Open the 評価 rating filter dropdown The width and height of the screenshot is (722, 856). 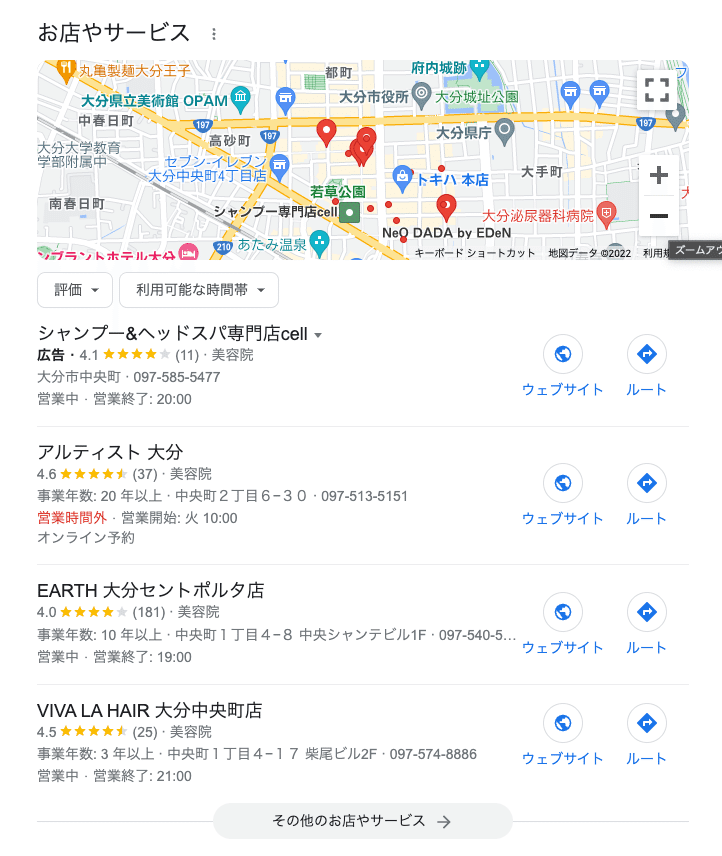(x=75, y=290)
